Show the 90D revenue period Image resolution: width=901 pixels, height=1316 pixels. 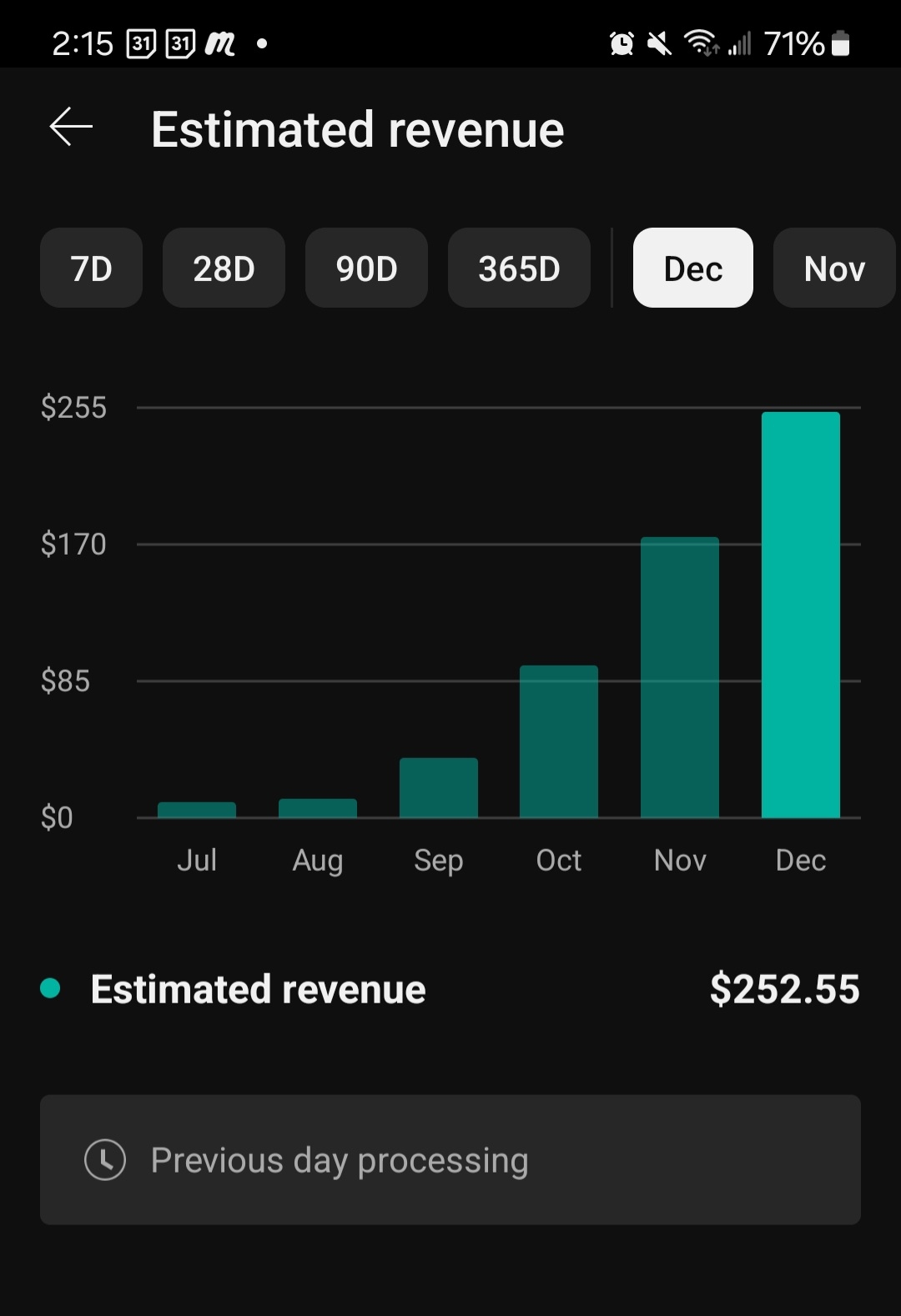[366, 269]
